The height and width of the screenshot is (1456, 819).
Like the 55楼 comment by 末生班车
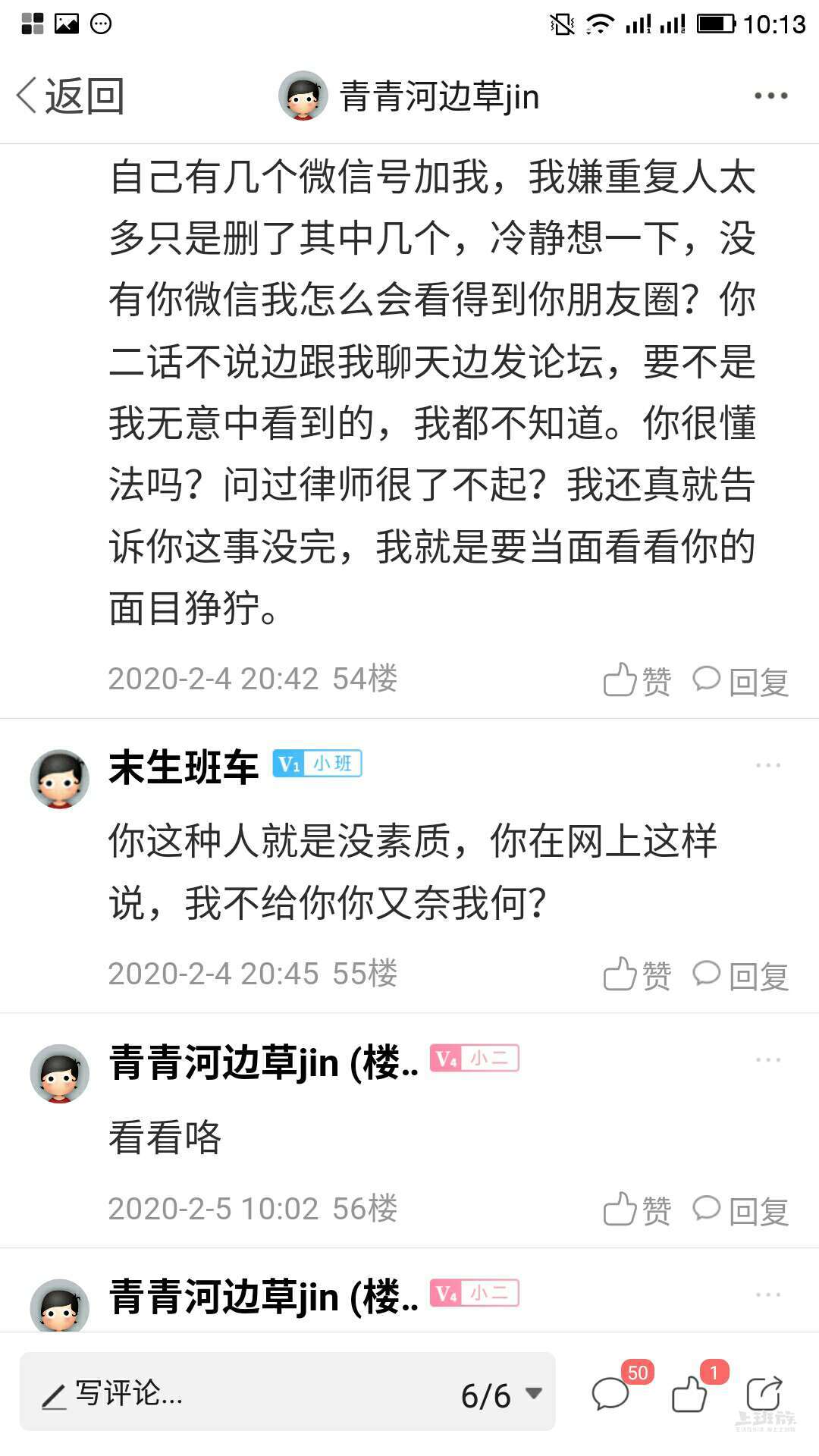tap(637, 974)
